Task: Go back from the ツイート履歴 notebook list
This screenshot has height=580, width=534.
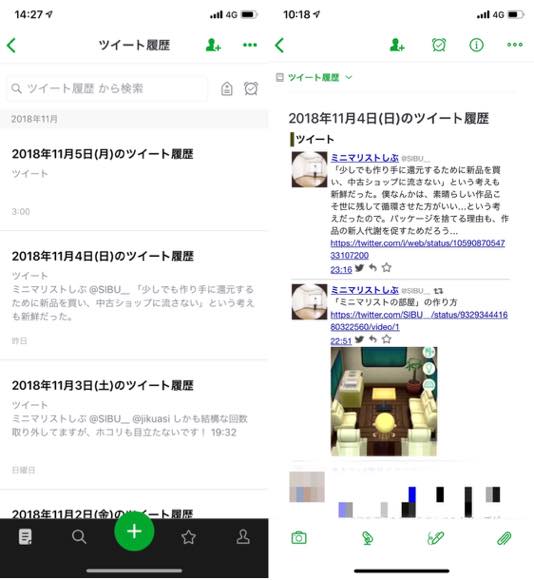Action: (x=11, y=45)
